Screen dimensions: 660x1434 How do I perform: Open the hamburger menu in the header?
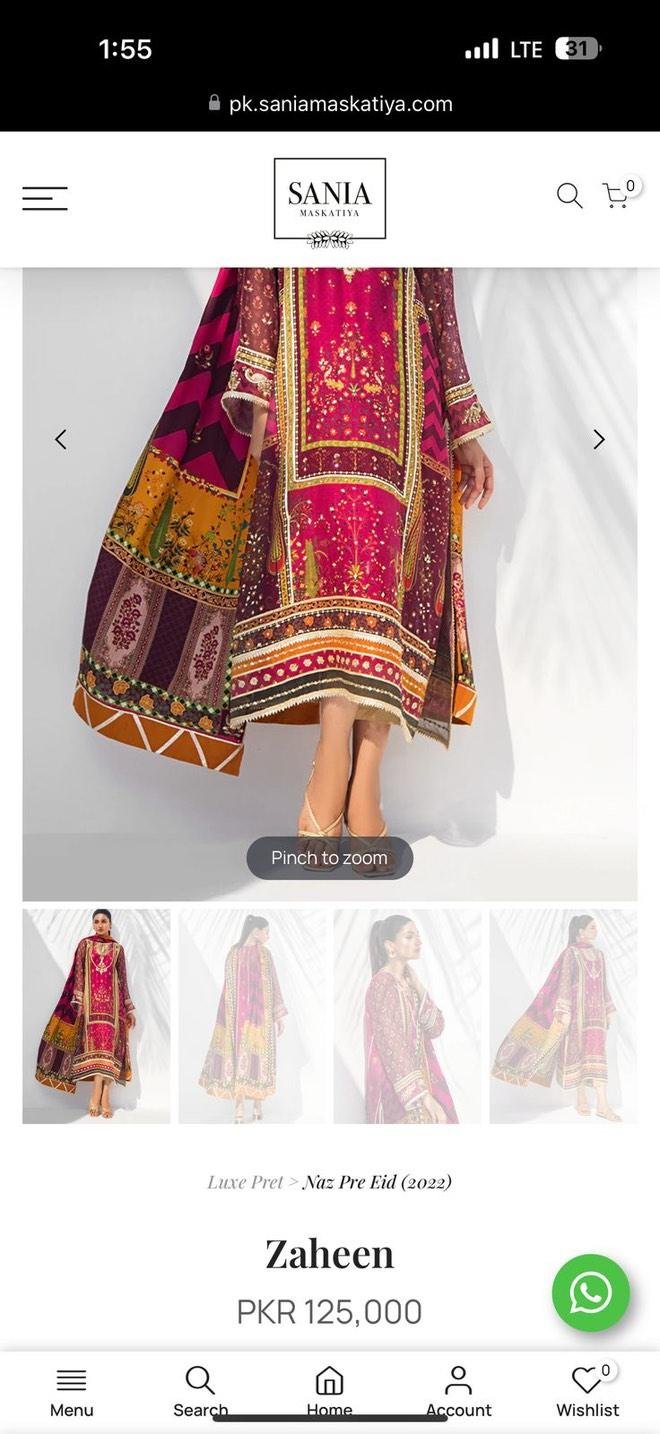[45, 198]
